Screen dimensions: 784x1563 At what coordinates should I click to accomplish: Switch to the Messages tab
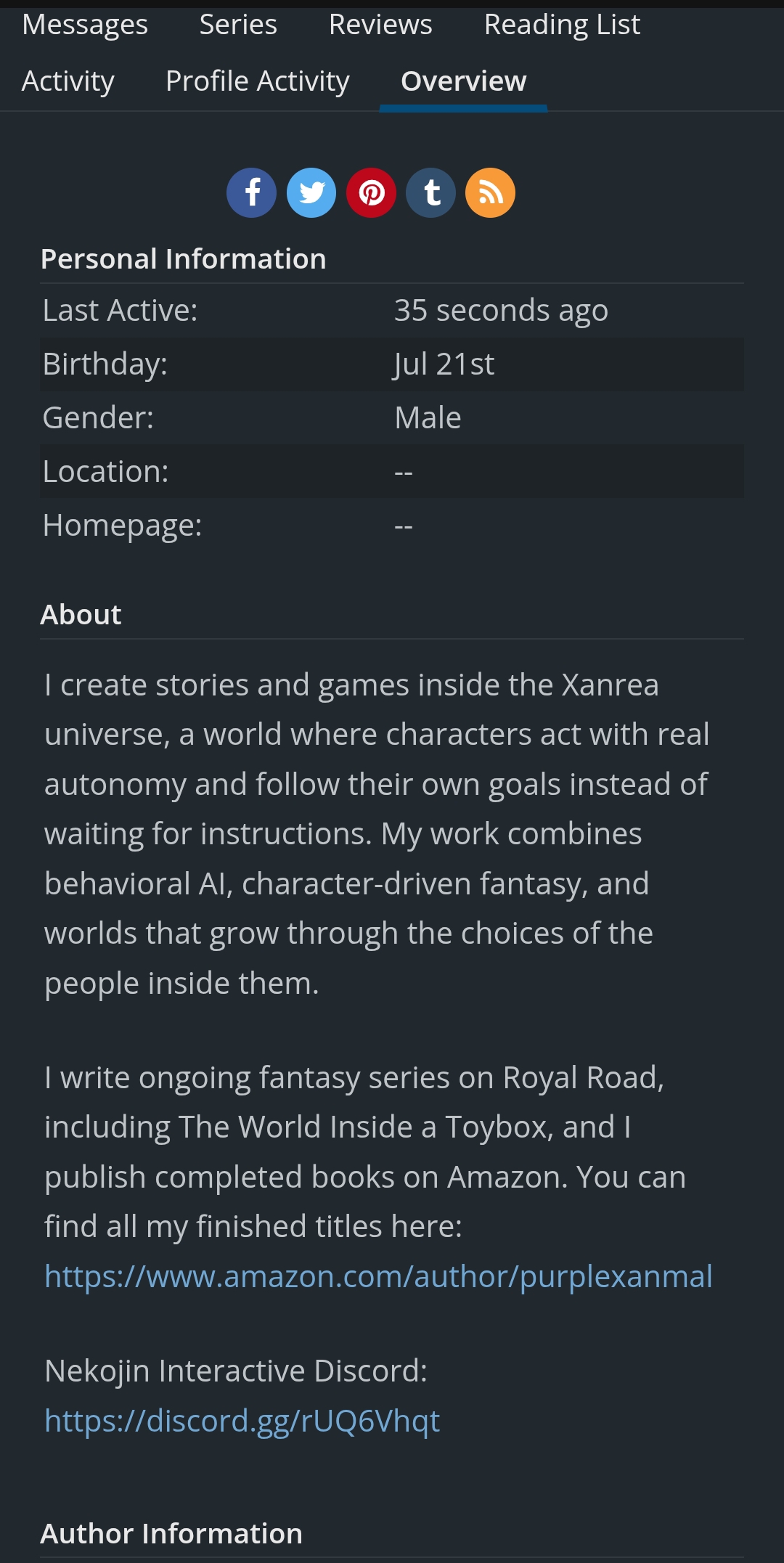[x=85, y=25]
